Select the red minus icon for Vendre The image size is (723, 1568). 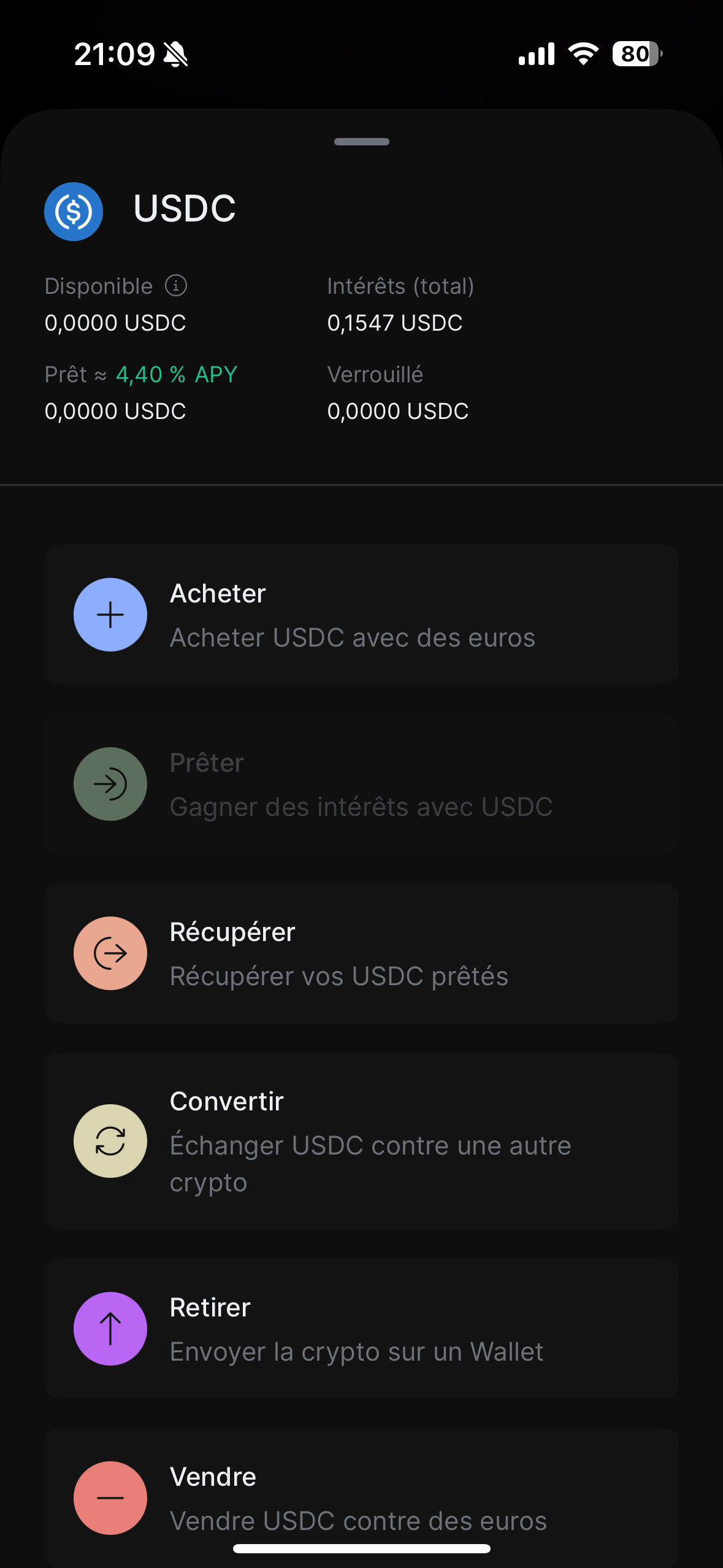click(x=110, y=1498)
